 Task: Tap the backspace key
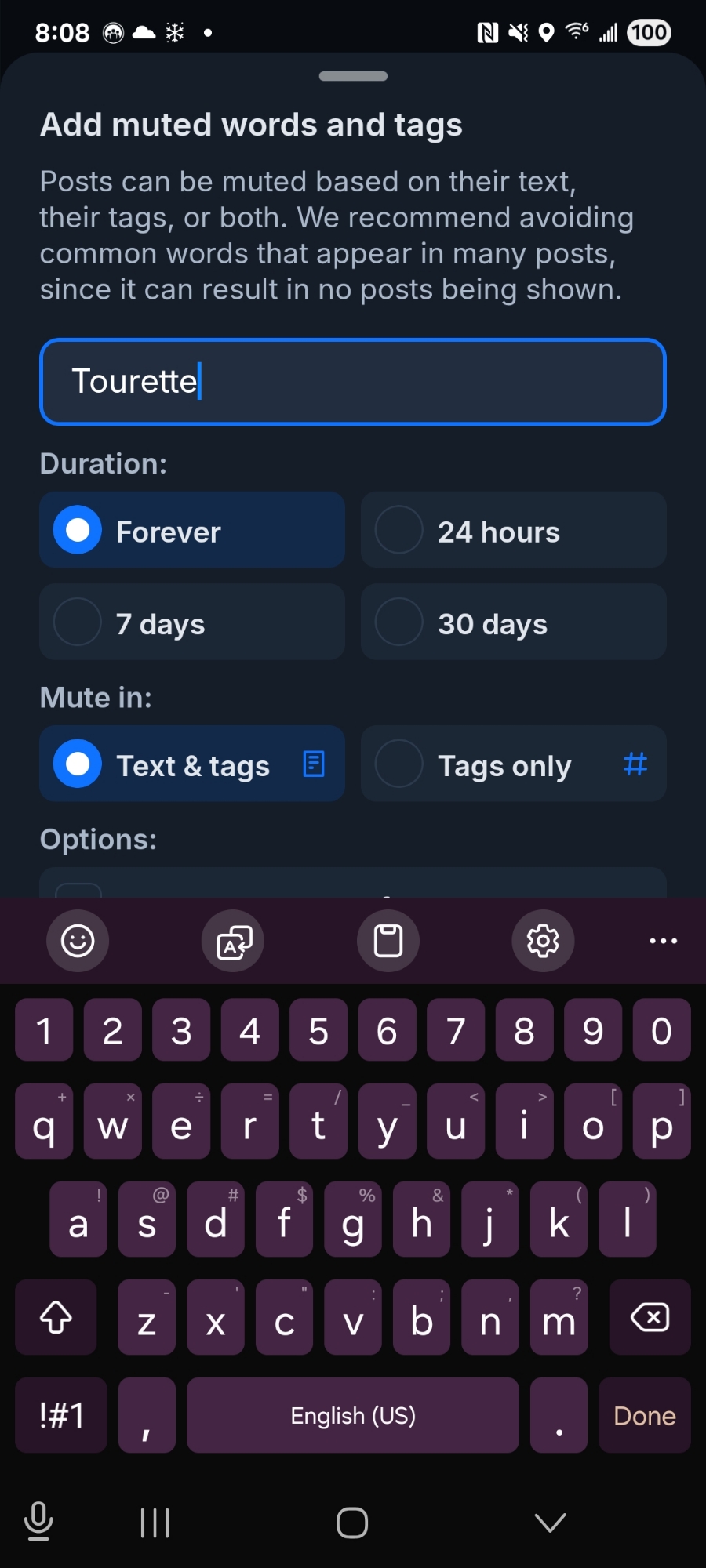[x=650, y=1318]
